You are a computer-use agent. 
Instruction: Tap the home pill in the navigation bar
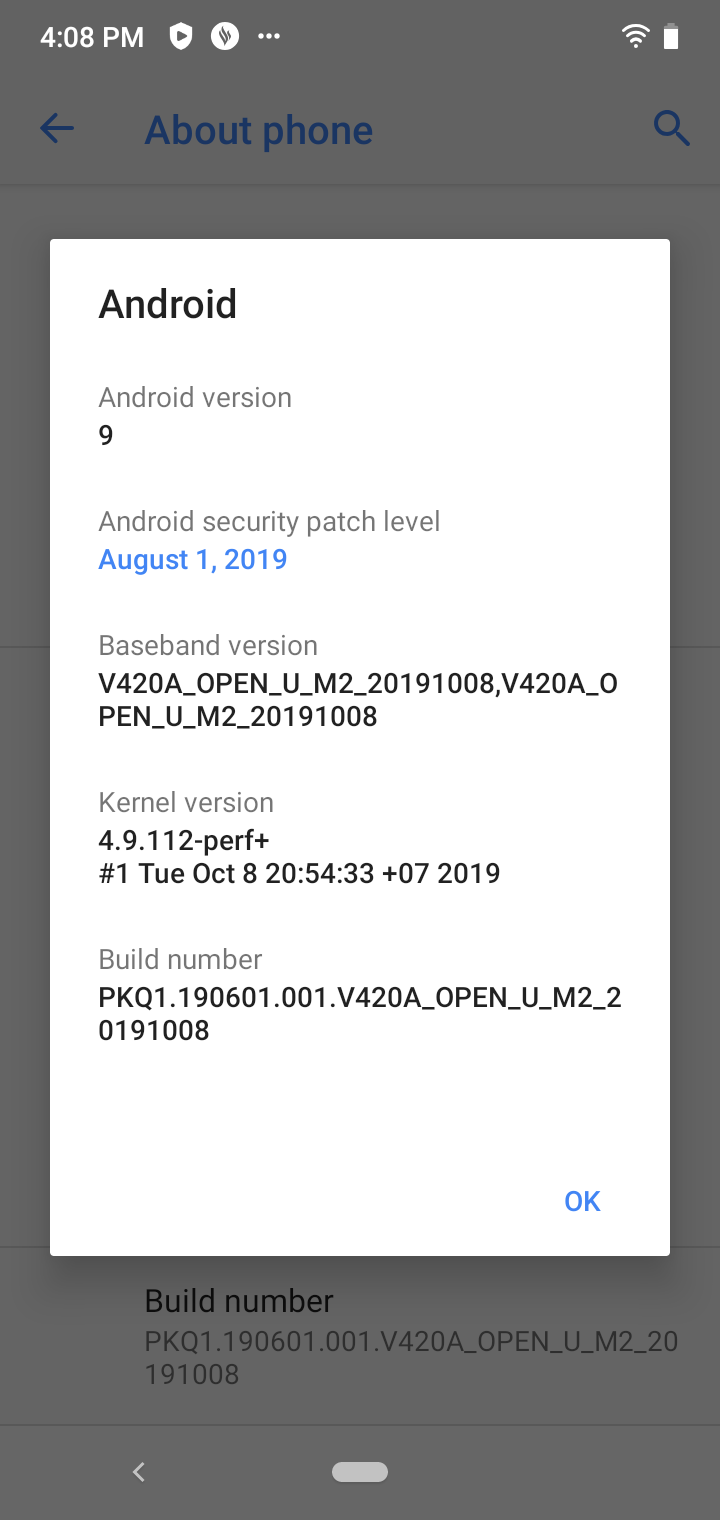(x=360, y=1471)
